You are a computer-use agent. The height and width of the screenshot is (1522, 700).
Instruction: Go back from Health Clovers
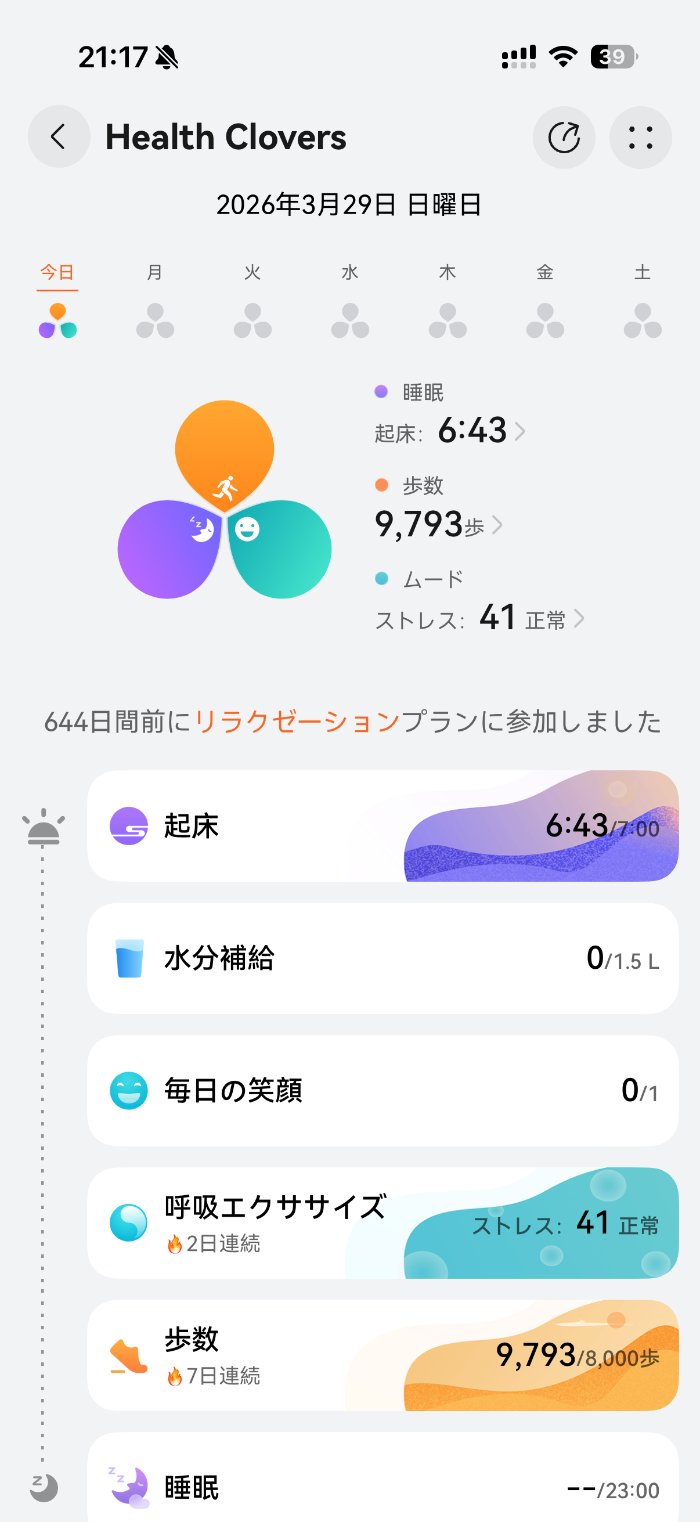point(58,137)
